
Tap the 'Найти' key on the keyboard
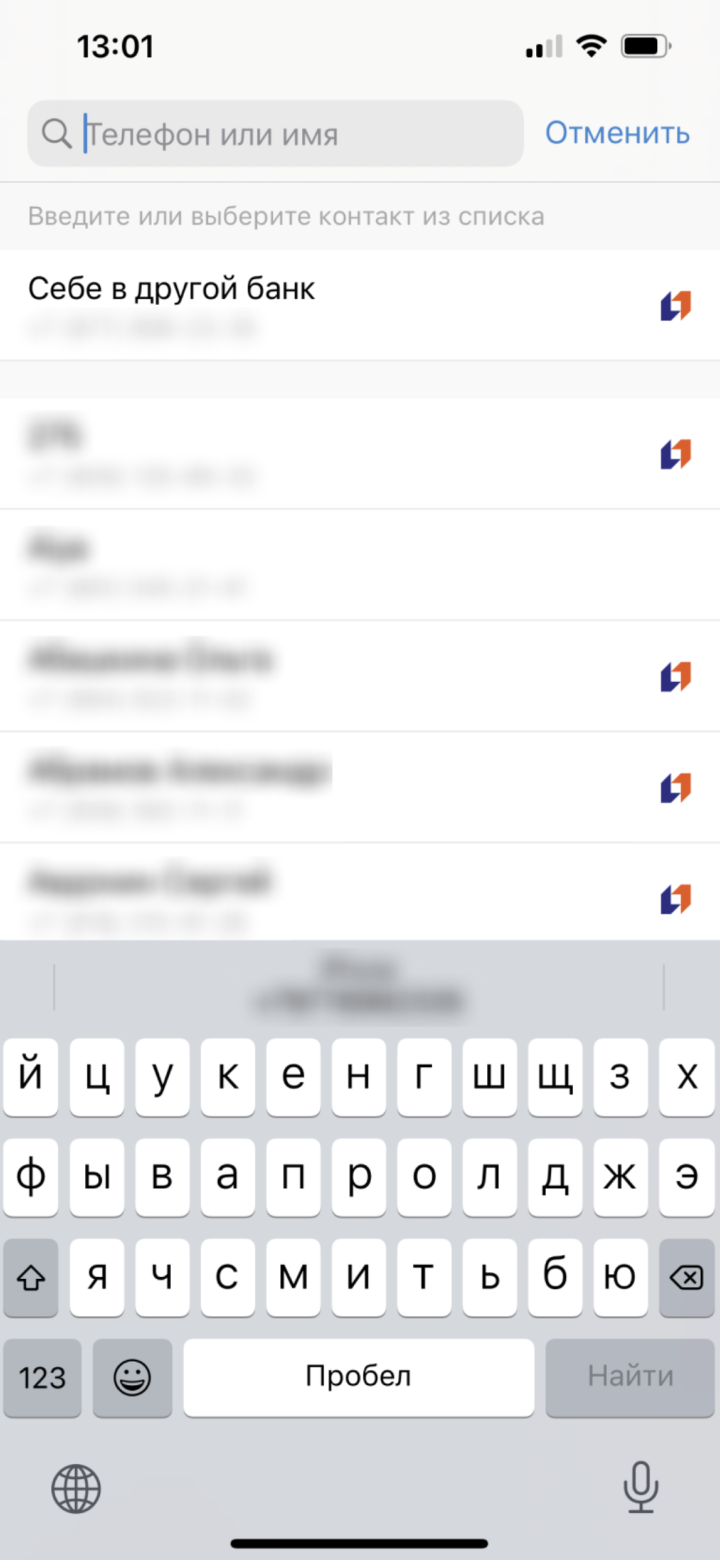[x=630, y=1378]
